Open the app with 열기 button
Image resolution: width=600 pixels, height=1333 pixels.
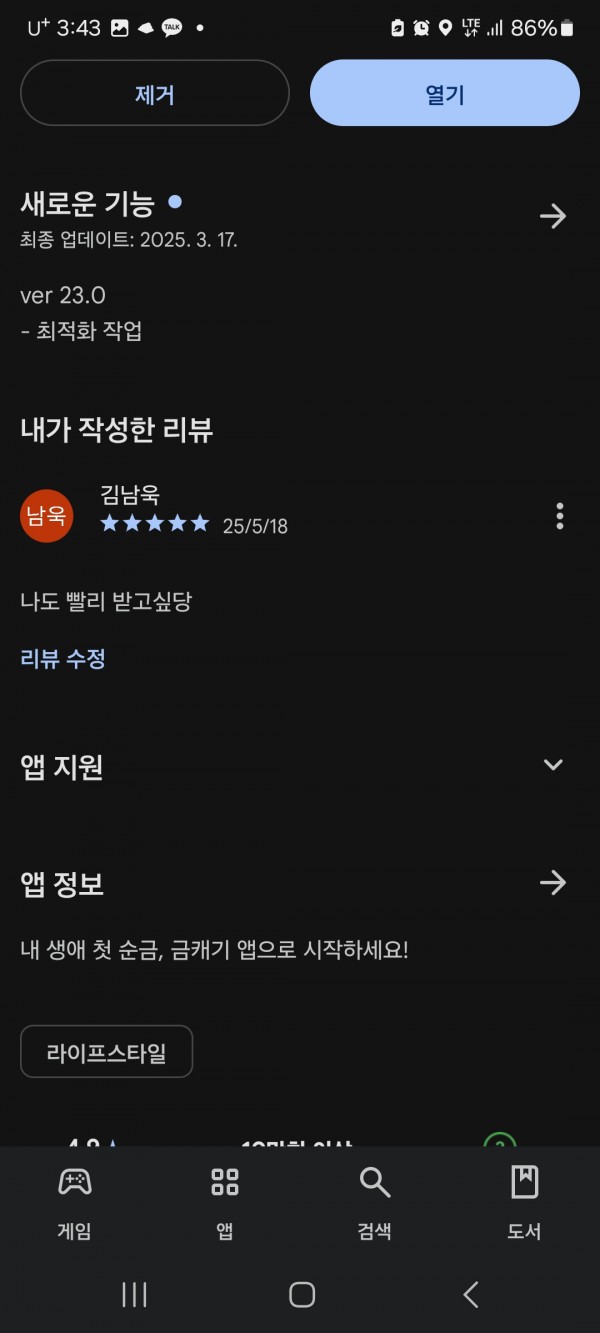(x=445, y=93)
